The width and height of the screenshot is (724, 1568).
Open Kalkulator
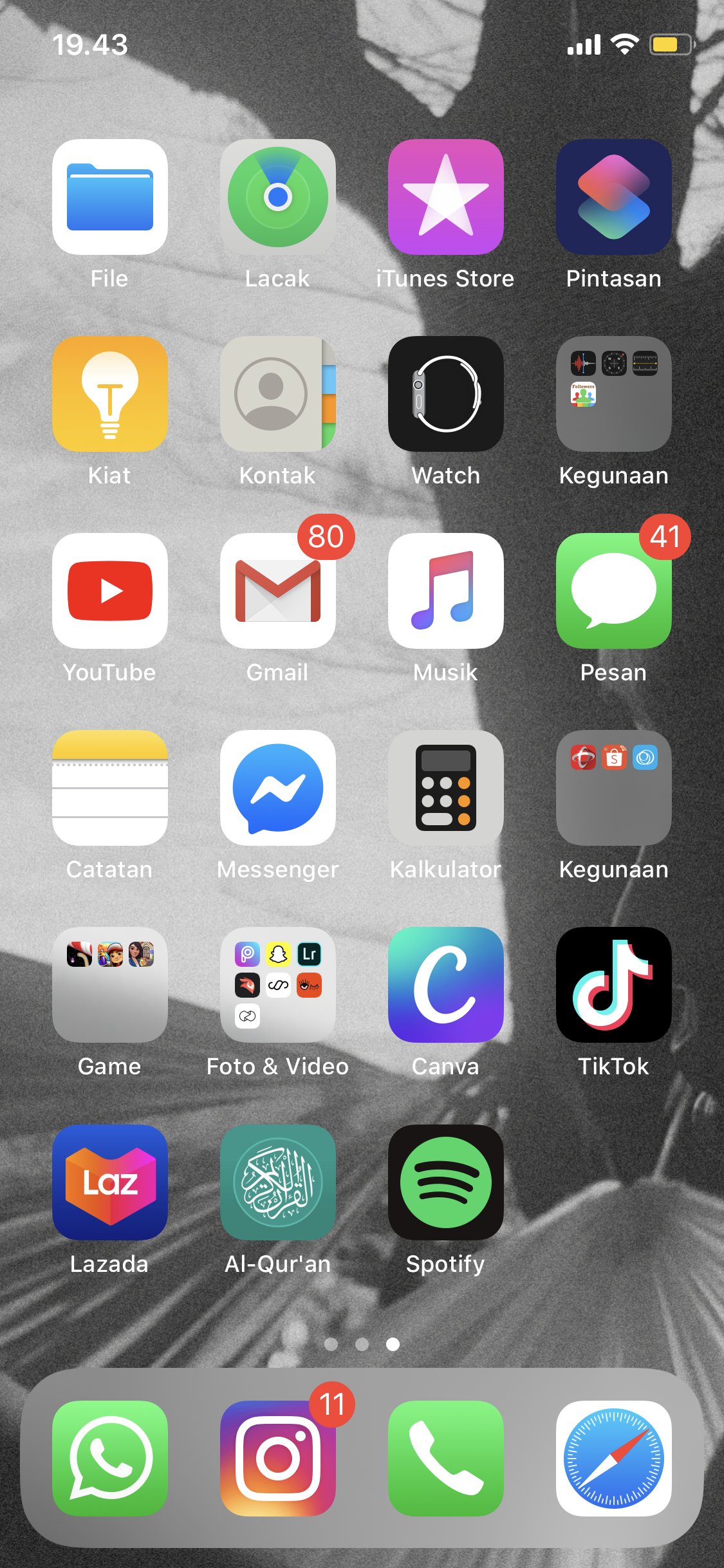pyautogui.click(x=446, y=788)
